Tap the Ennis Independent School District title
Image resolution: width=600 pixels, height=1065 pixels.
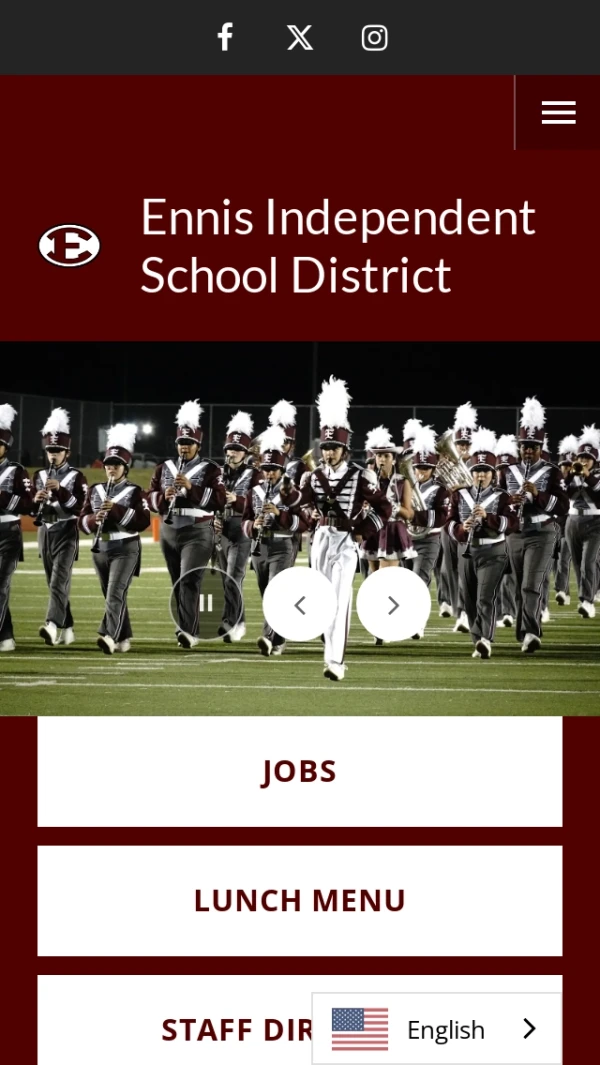tap(337, 245)
